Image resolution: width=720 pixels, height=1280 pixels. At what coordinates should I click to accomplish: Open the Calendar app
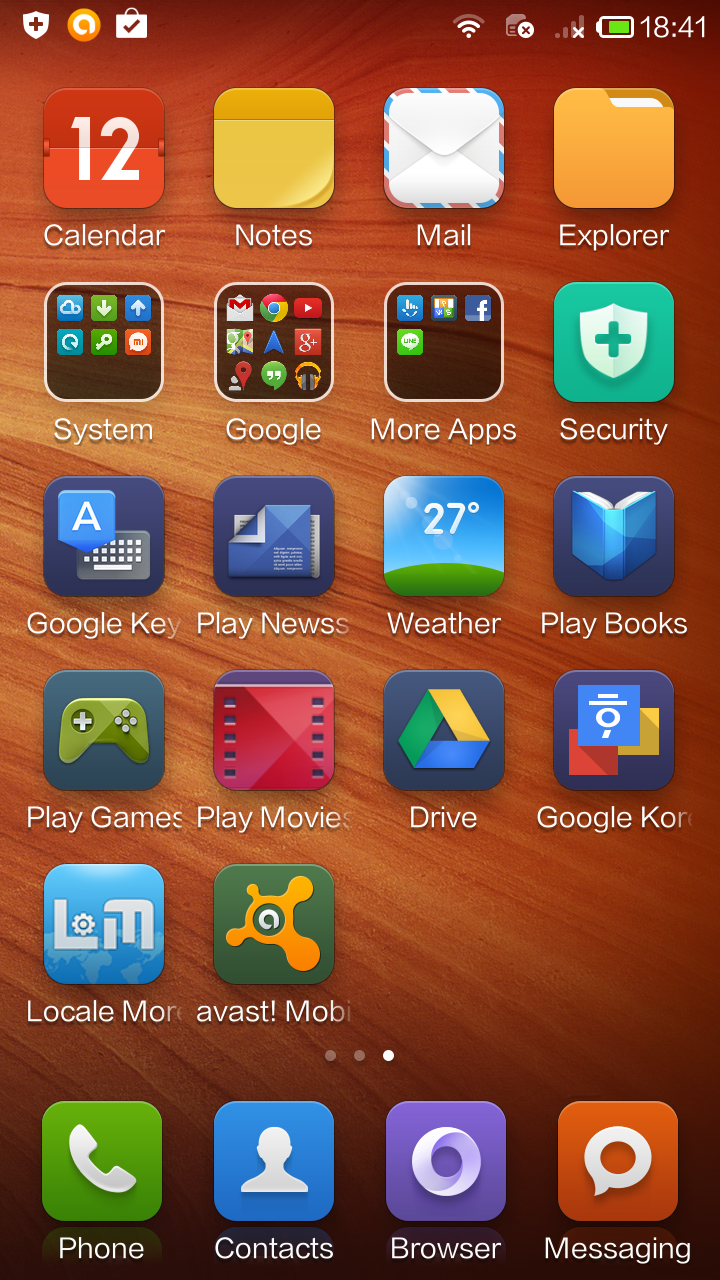point(104,148)
